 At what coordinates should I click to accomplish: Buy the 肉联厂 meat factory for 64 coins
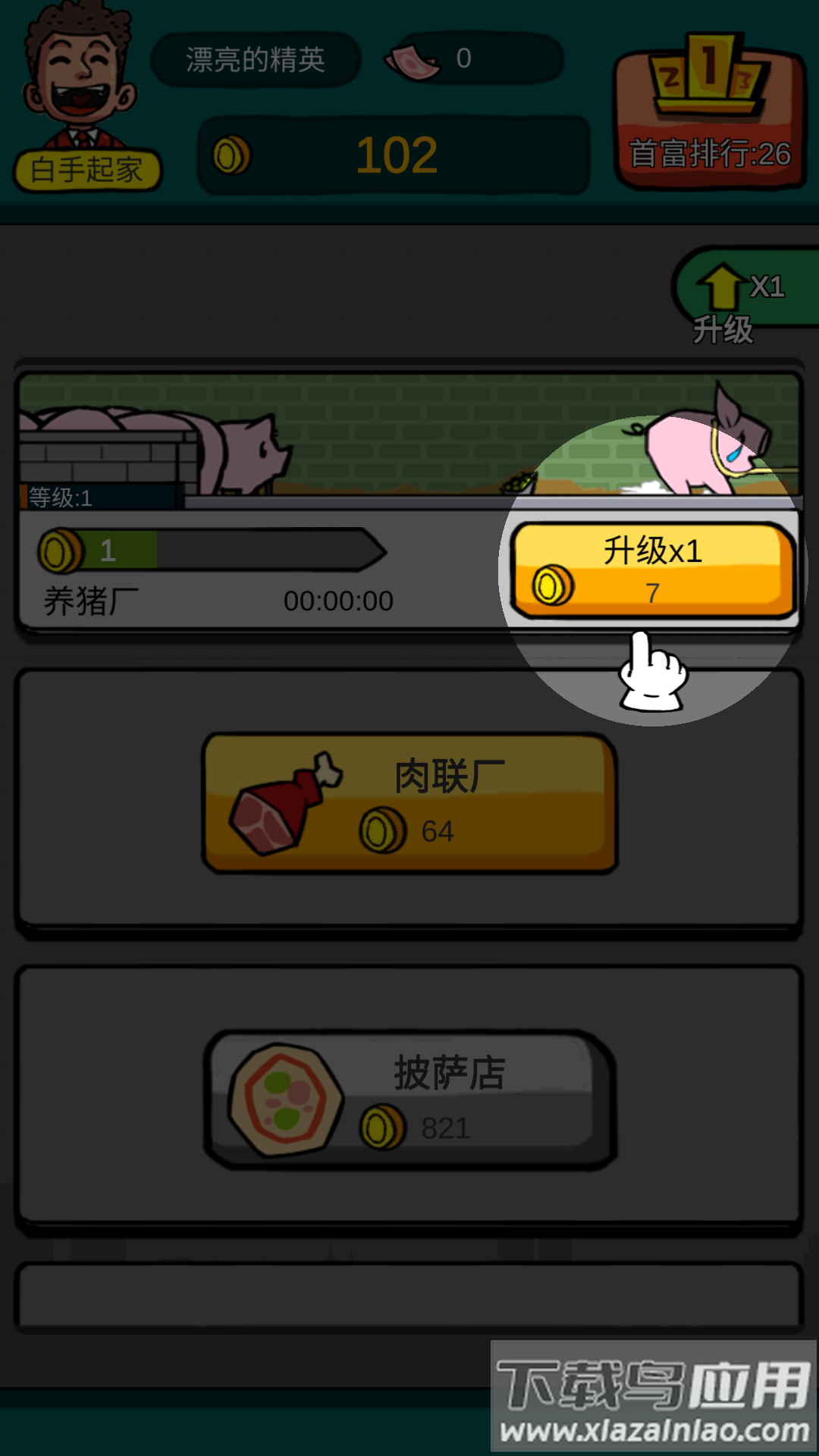click(x=410, y=802)
